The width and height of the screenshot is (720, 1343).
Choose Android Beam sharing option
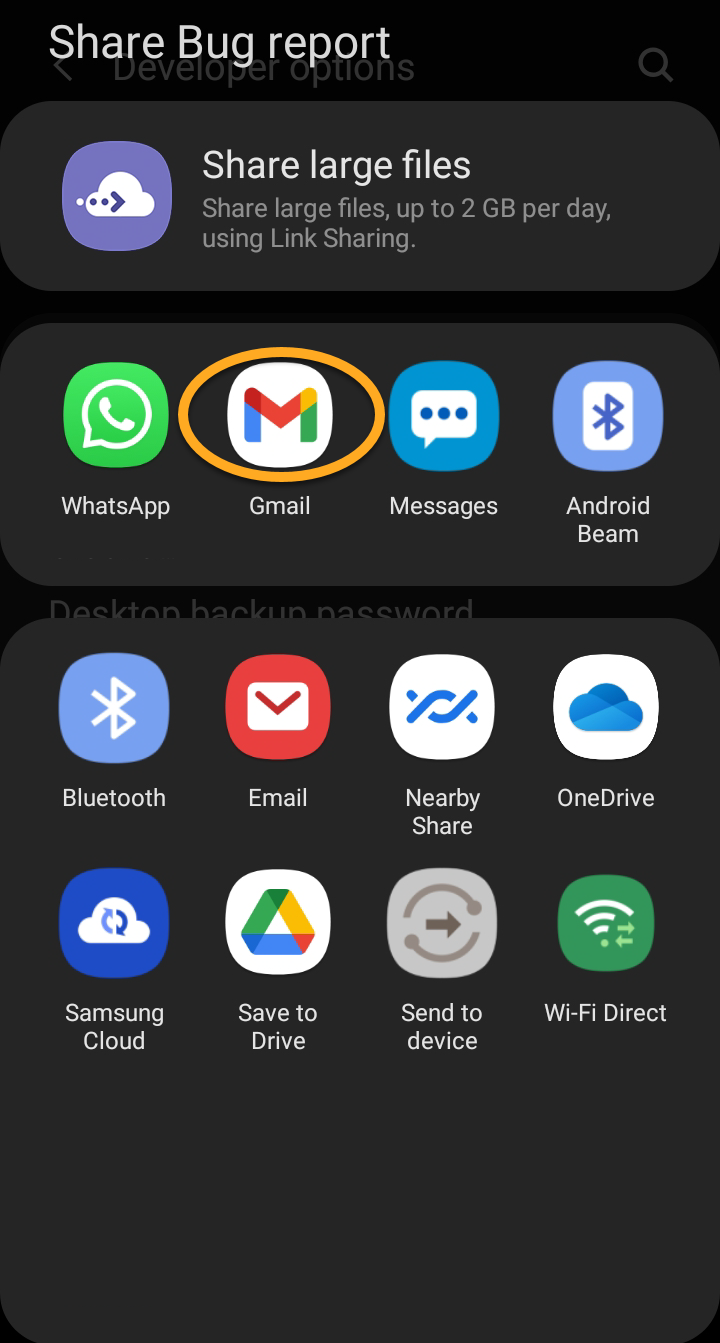pos(607,415)
